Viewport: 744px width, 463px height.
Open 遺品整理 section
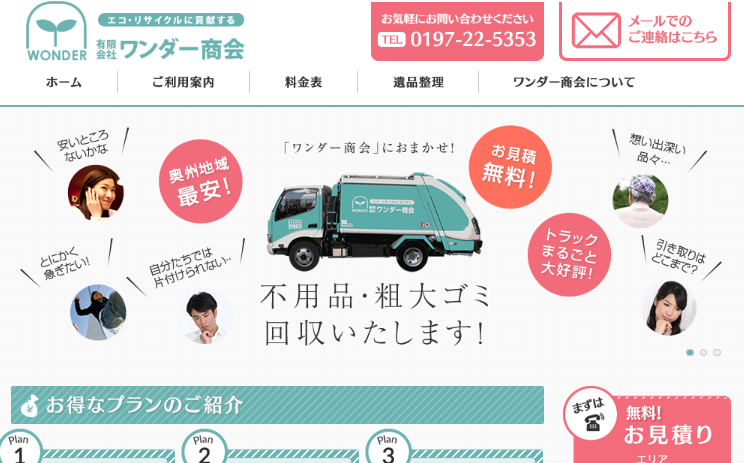tap(418, 83)
